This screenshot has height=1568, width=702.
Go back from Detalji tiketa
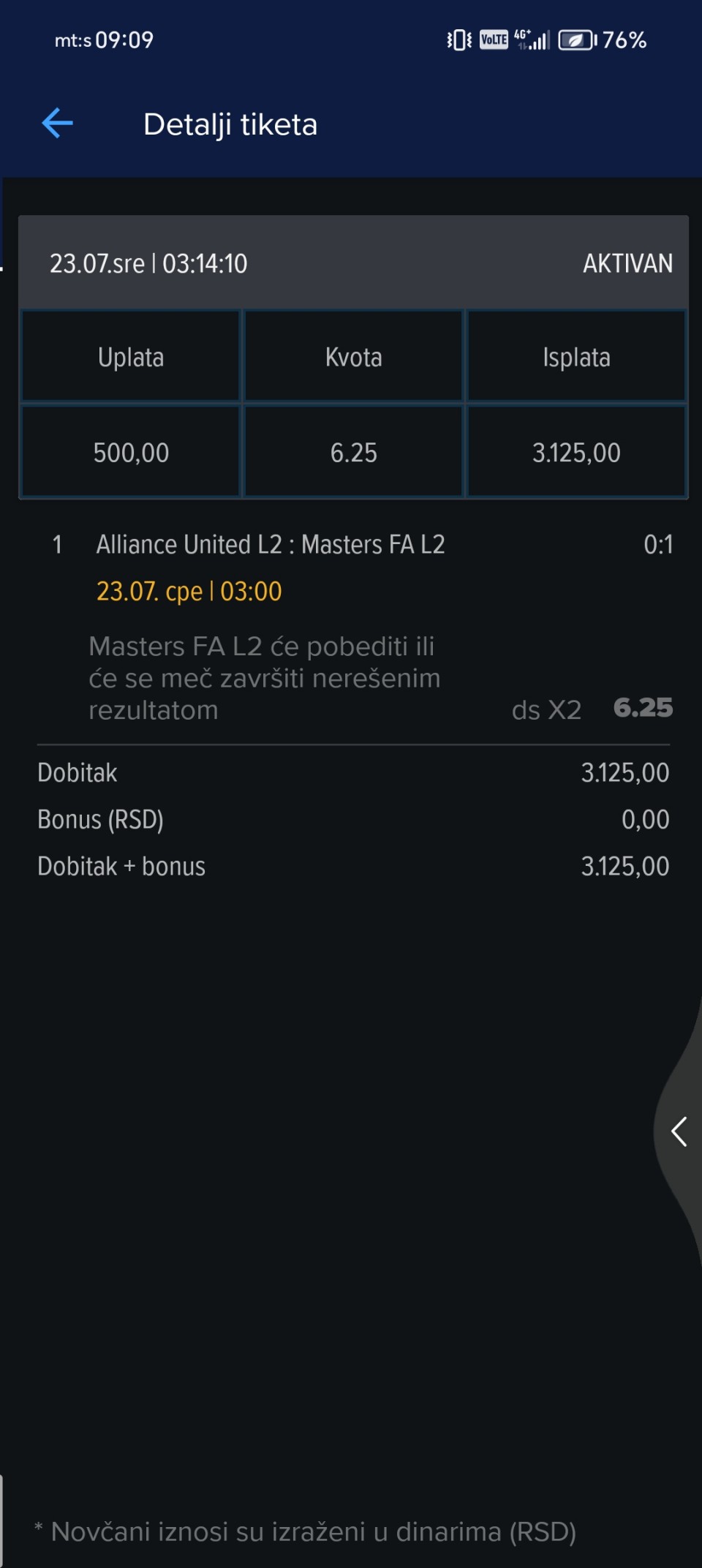pyautogui.click(x=58, y=123)
